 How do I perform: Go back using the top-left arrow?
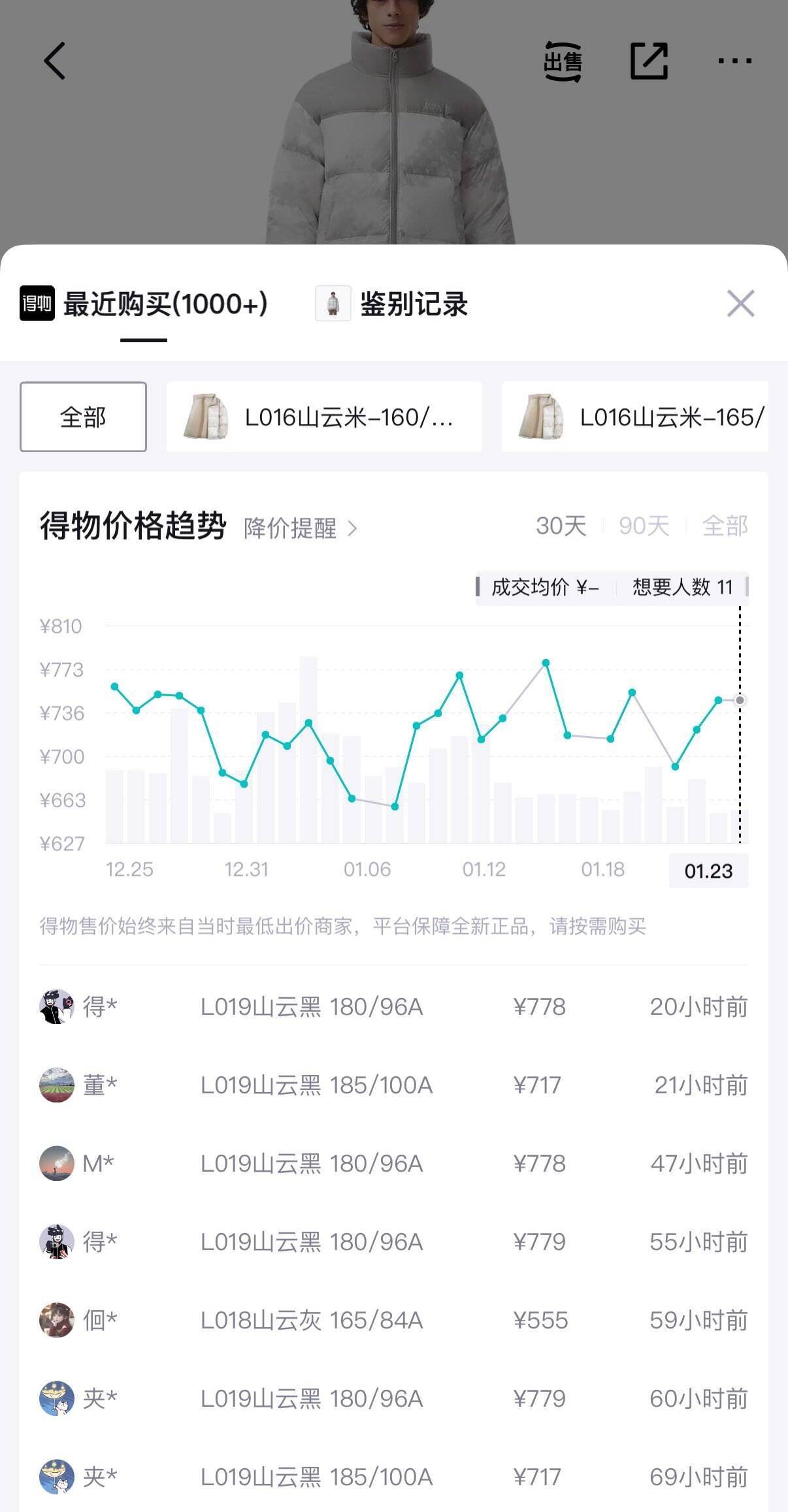55,61
